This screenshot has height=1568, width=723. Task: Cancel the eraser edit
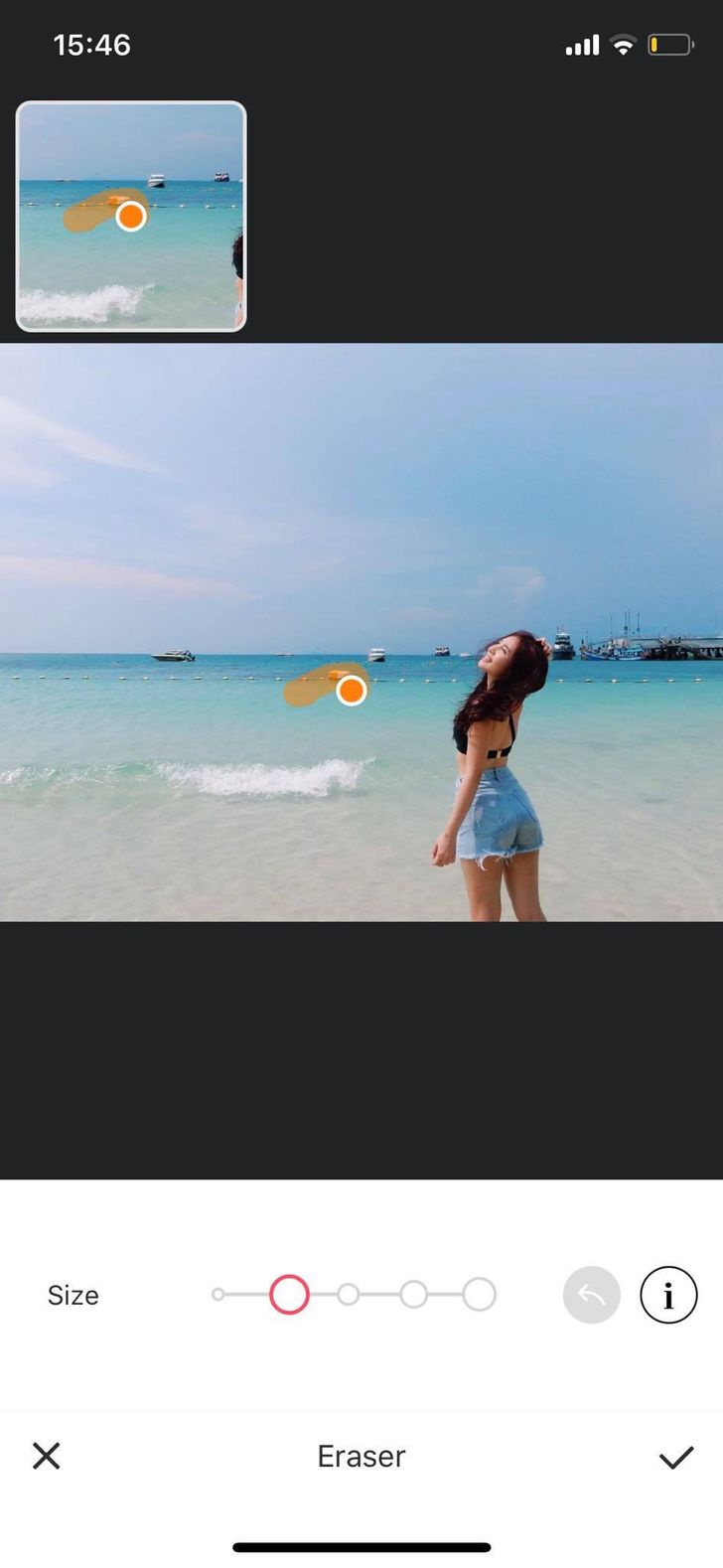[x=47, y=1456]
